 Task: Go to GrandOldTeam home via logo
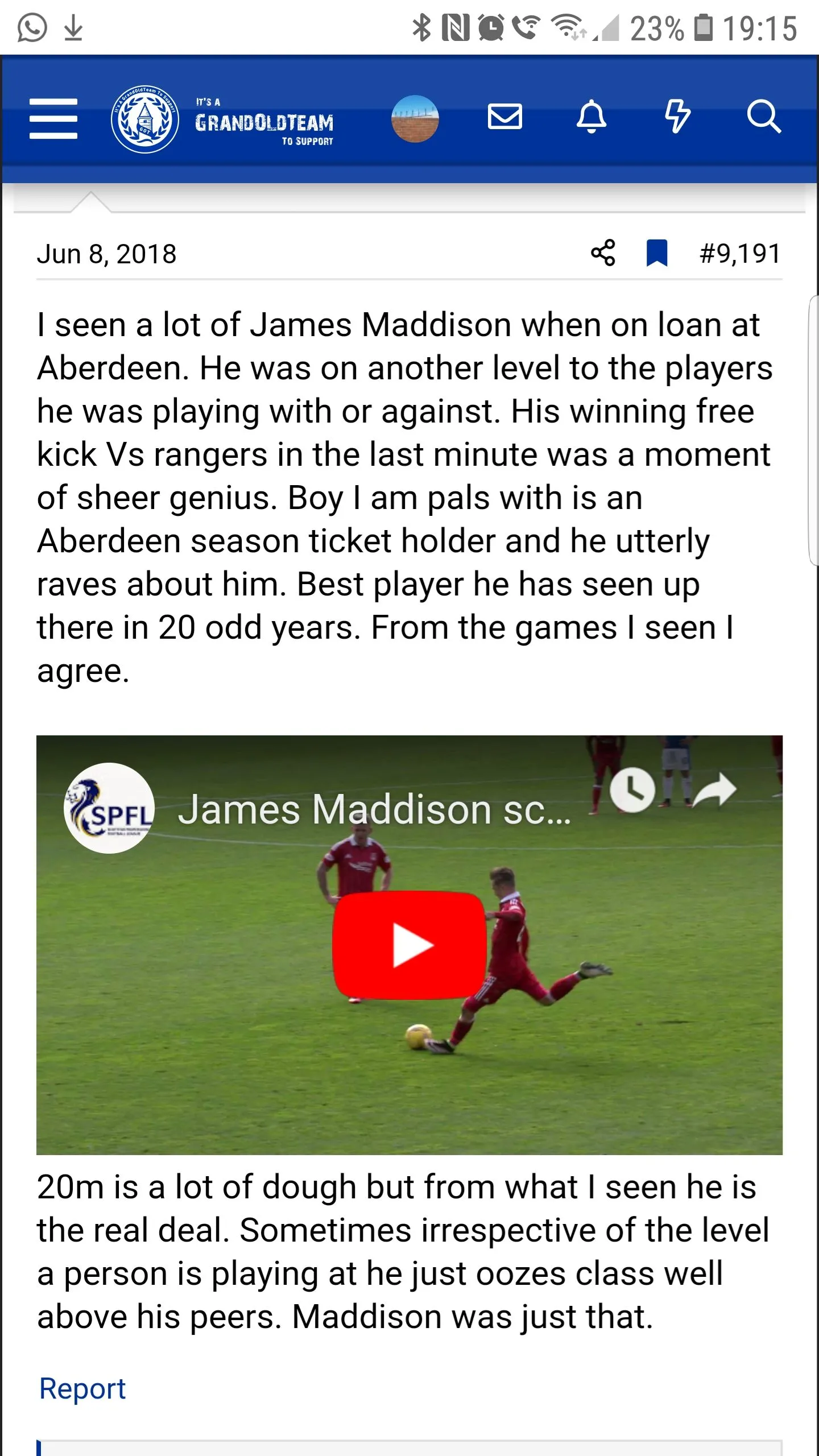[x=223, y=119]
